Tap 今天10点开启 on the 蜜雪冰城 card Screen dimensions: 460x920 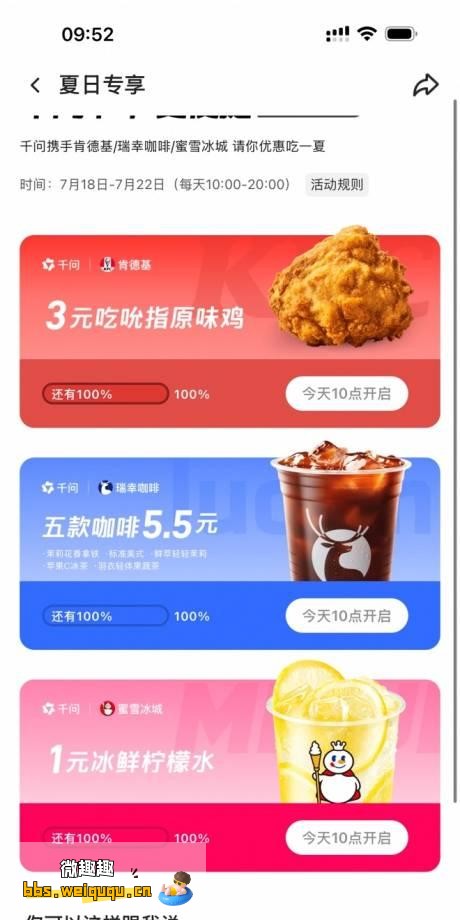347,837
